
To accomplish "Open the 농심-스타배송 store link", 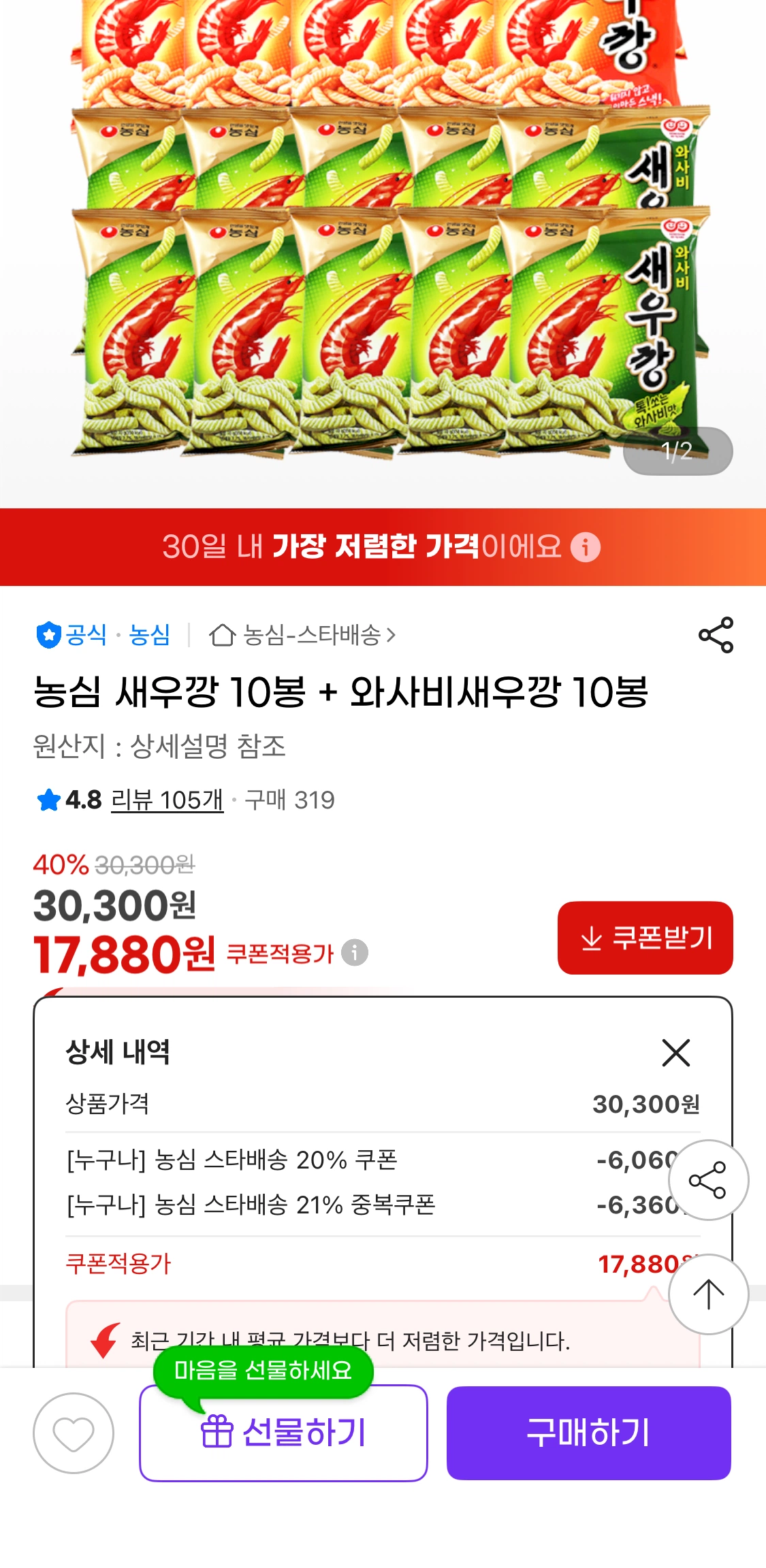I will point(303,635).
